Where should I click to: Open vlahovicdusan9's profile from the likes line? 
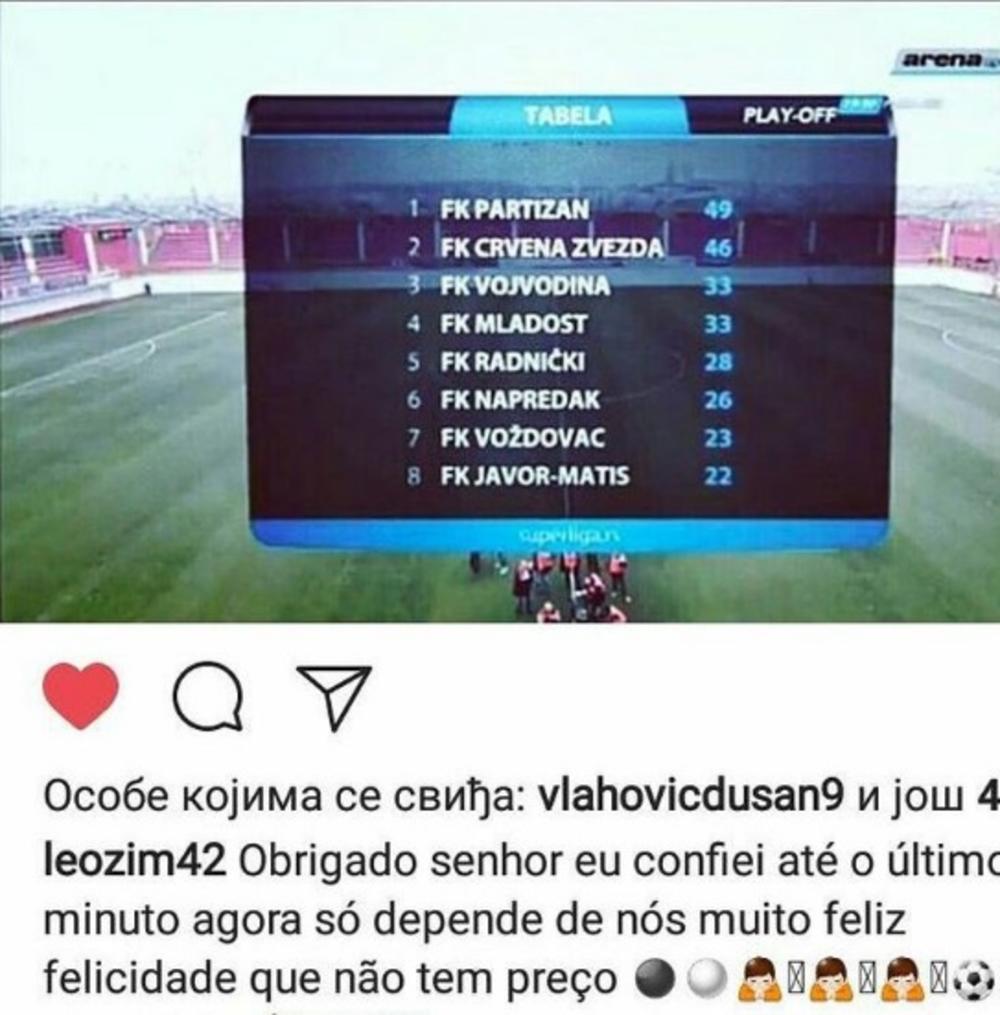tap(693, 796)
